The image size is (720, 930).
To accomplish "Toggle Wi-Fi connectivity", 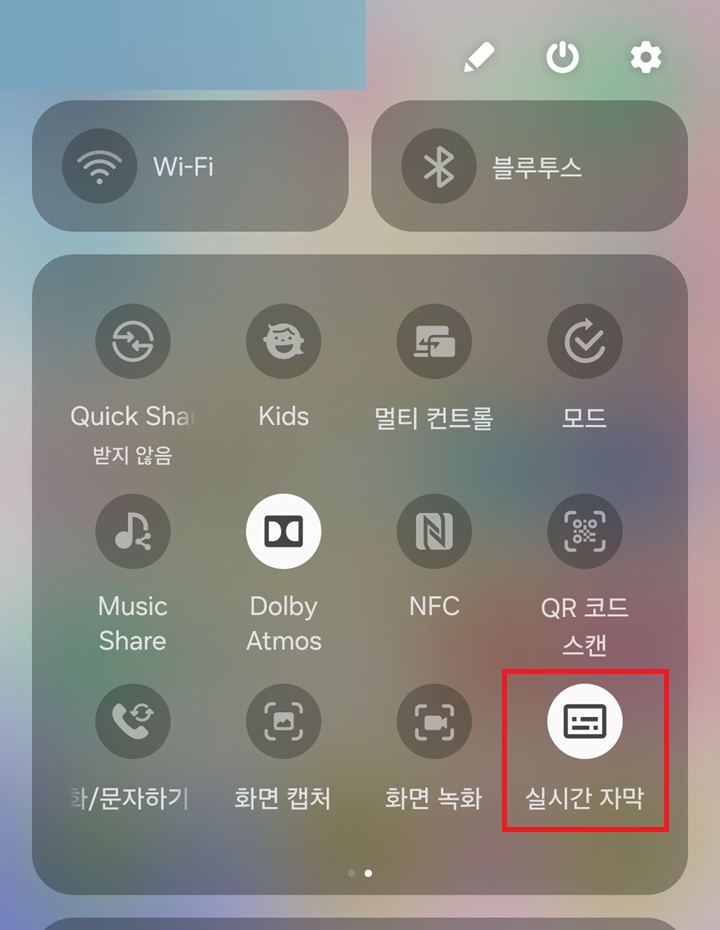I will [100, 166].
